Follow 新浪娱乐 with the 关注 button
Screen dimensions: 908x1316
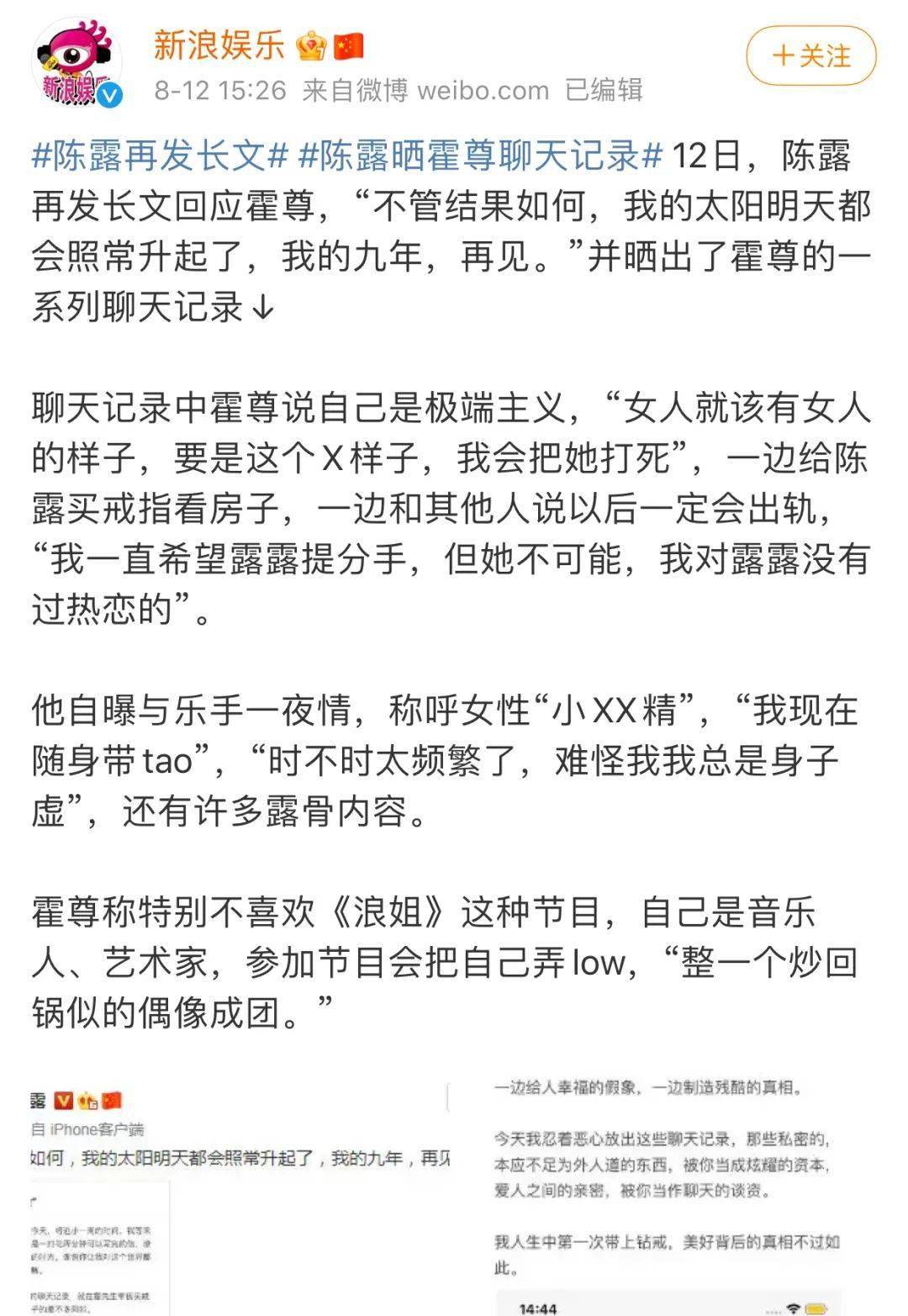coord(810,56)
